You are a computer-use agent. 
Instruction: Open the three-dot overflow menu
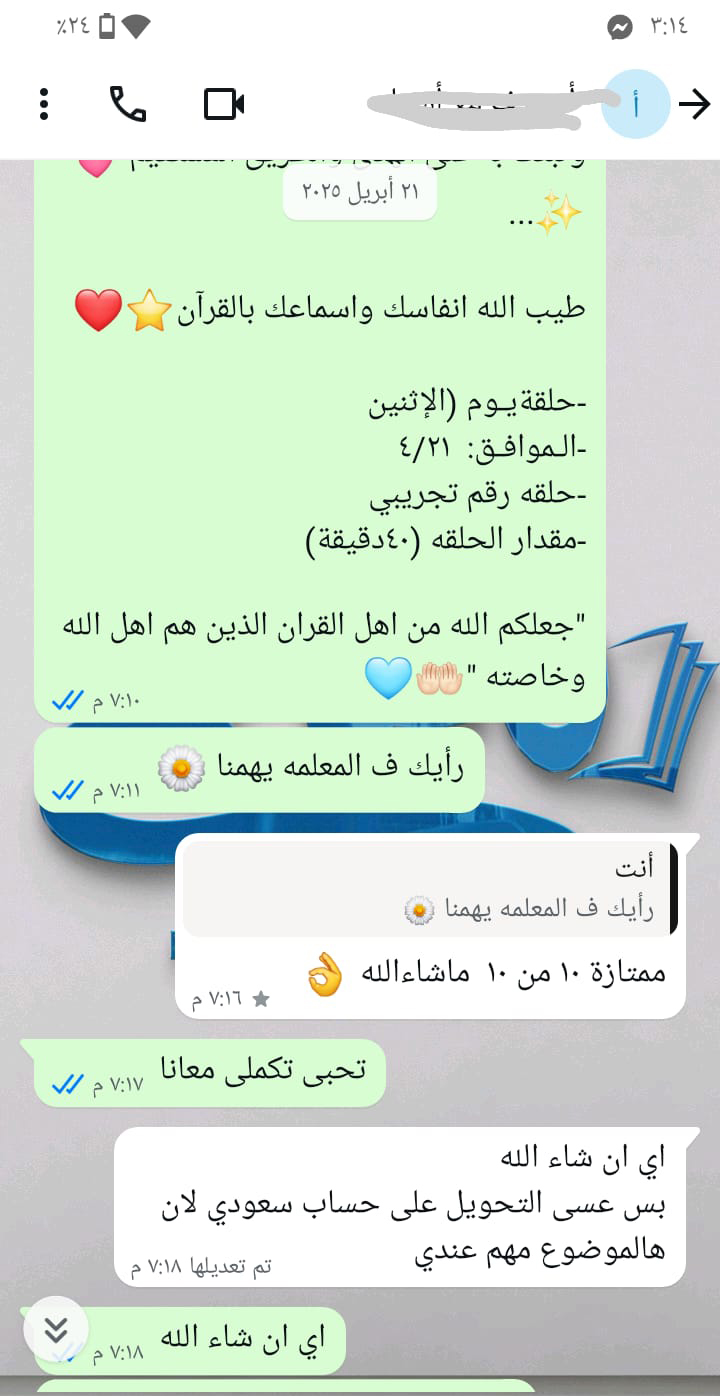[44, 104]
